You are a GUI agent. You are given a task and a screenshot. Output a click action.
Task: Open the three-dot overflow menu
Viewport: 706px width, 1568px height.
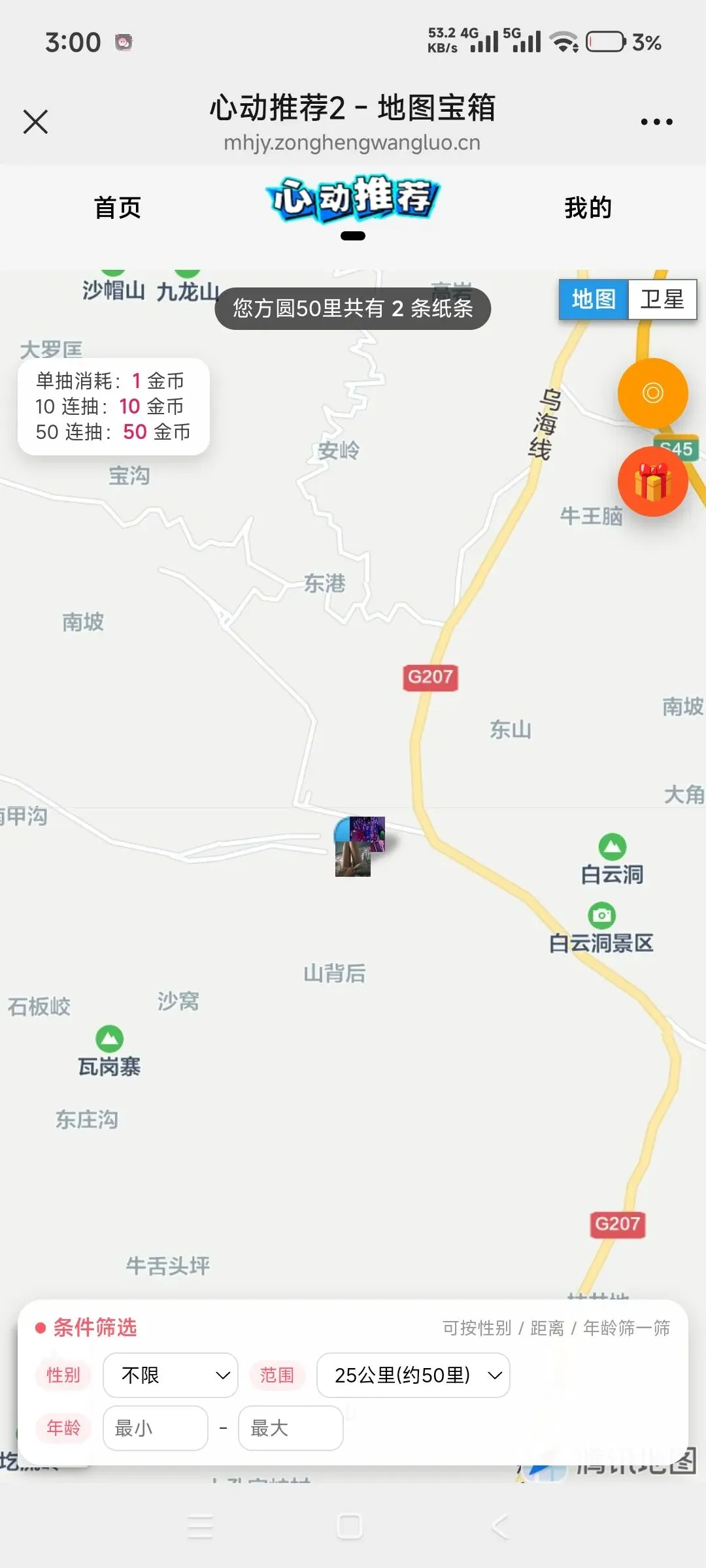(x=656, y=122)
